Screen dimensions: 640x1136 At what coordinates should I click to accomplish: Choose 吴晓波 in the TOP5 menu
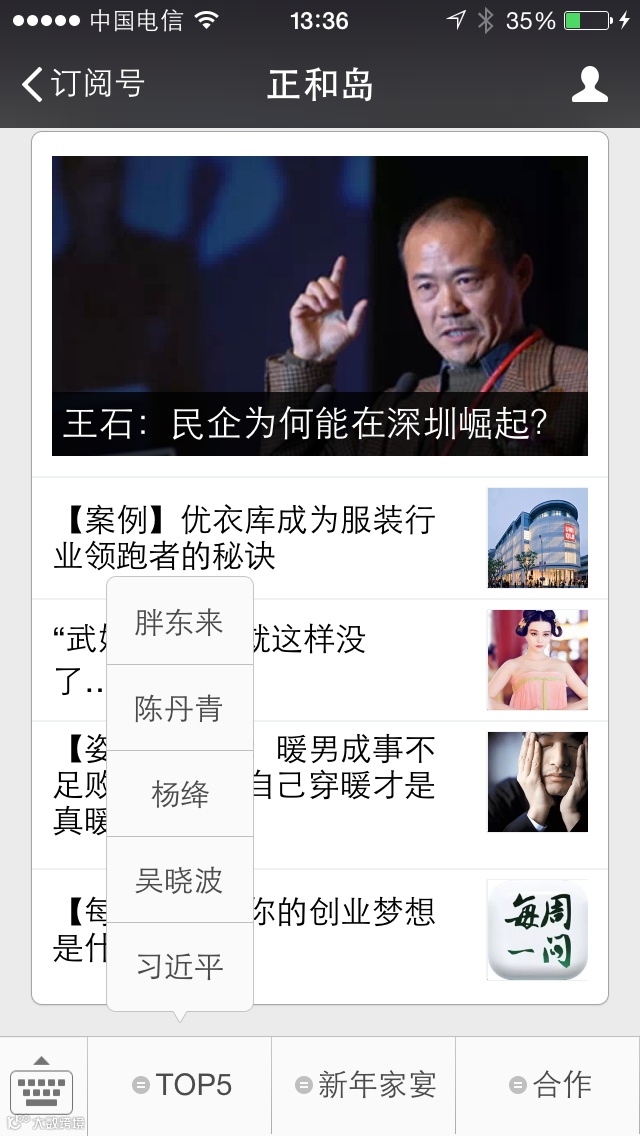point(180,880)
